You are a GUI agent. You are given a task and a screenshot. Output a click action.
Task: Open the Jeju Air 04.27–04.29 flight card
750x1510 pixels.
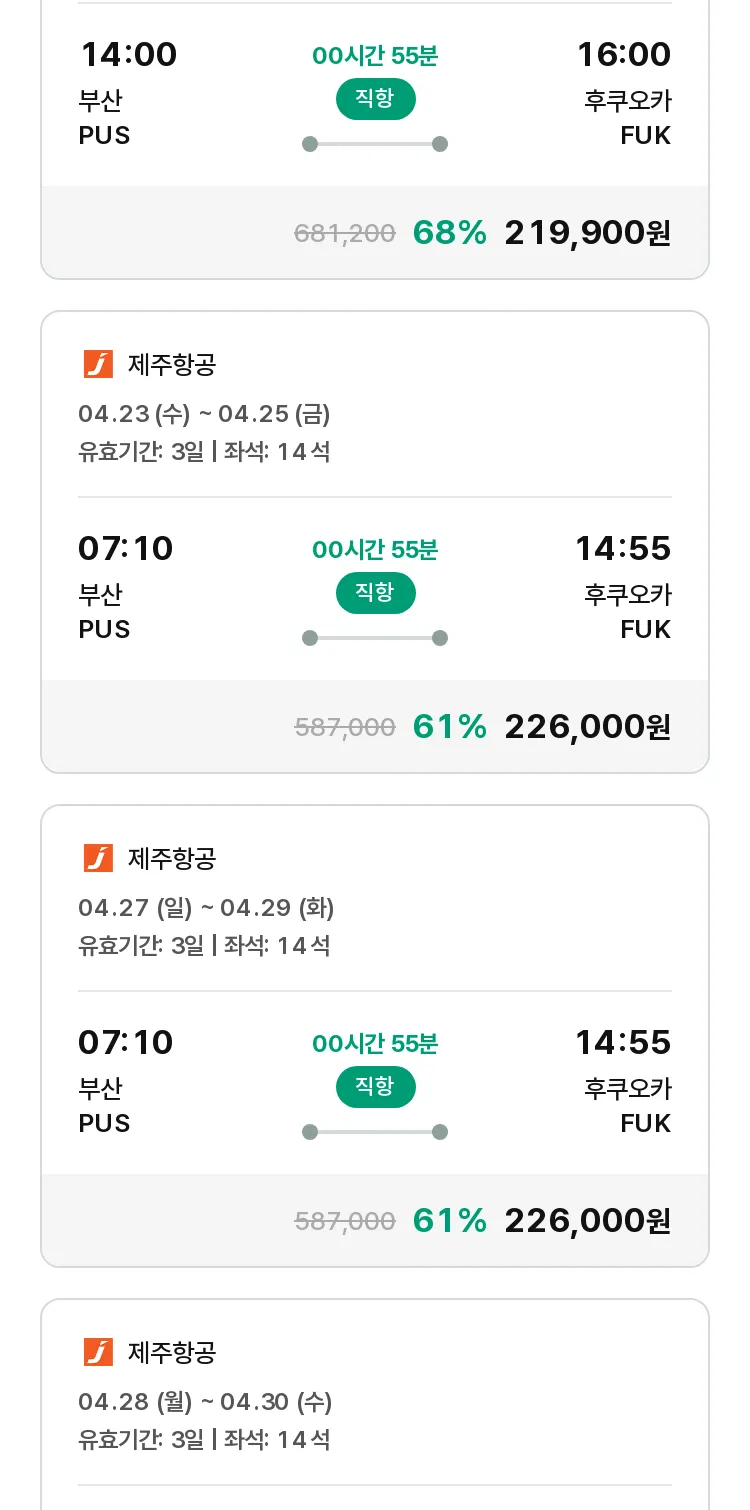[375, 1036]
